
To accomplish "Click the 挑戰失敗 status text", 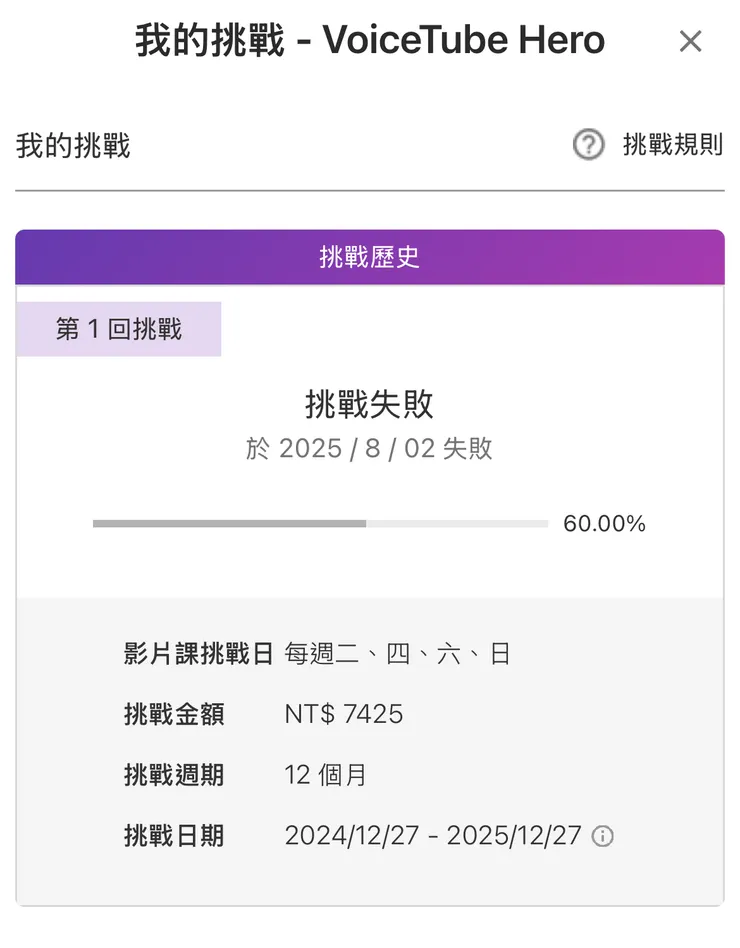I will 370,406.
